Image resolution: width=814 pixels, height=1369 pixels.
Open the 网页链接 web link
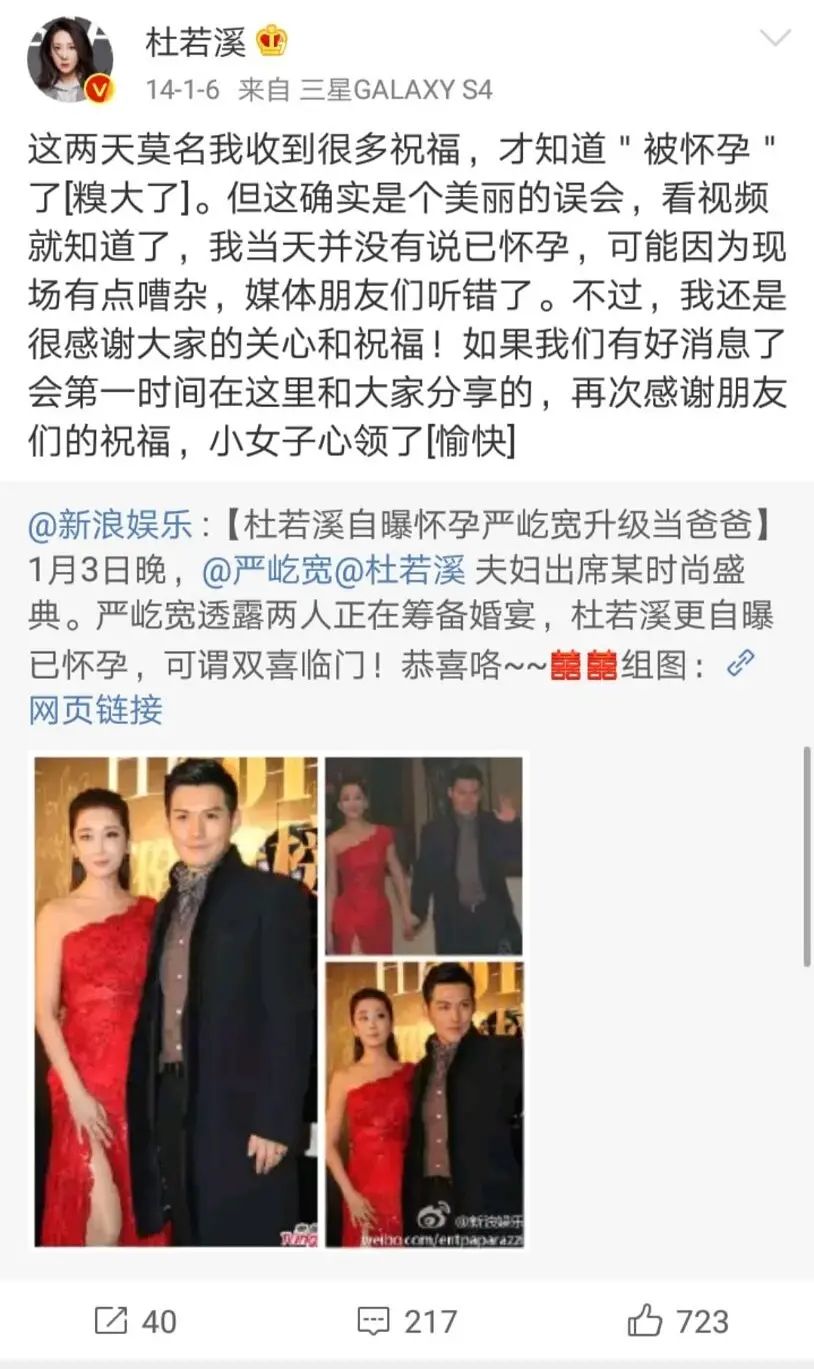tap(95, 709)
